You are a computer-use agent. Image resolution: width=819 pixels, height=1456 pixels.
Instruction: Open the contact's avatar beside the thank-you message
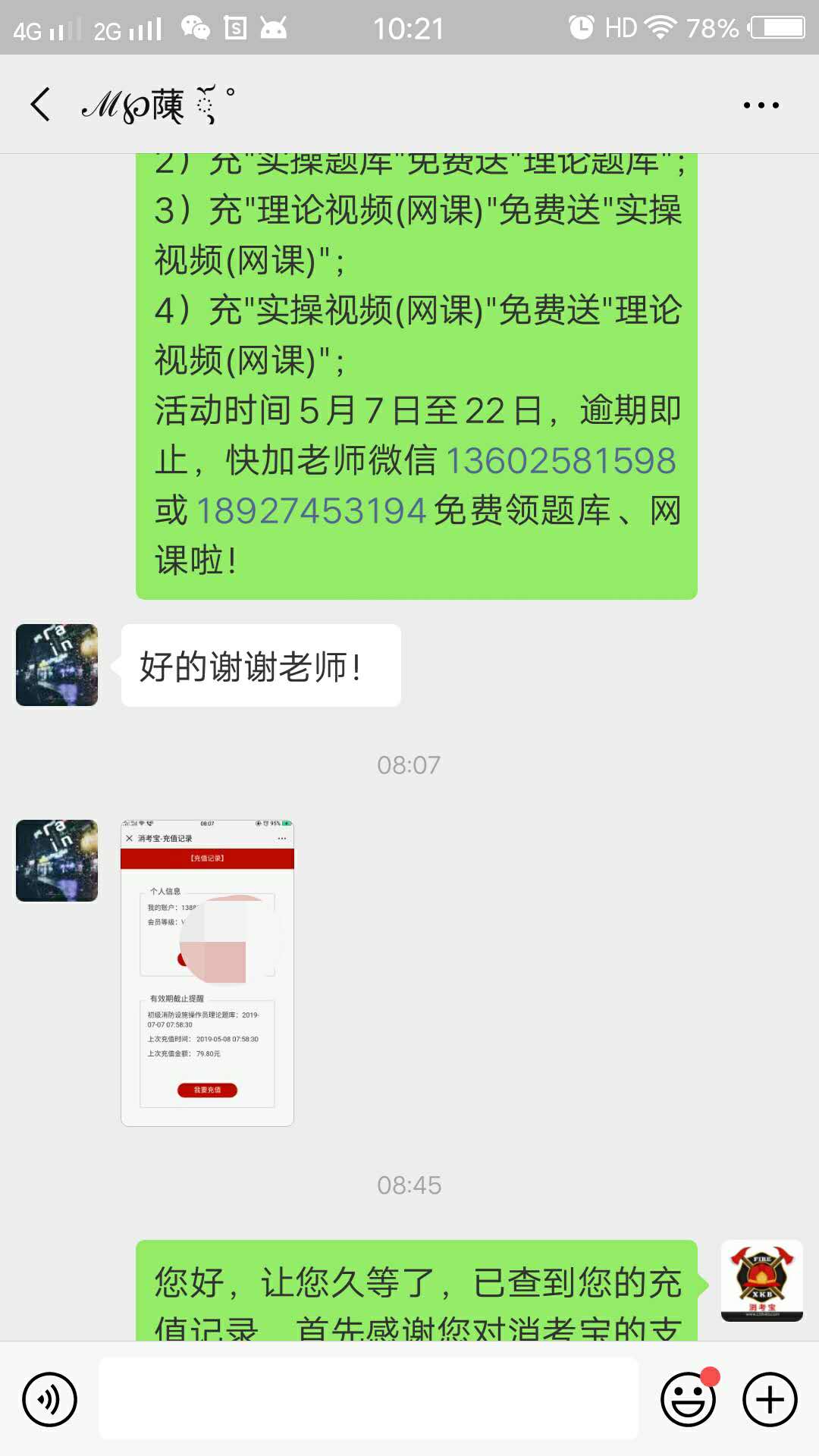pyautogui.click(x=57, y=665)
